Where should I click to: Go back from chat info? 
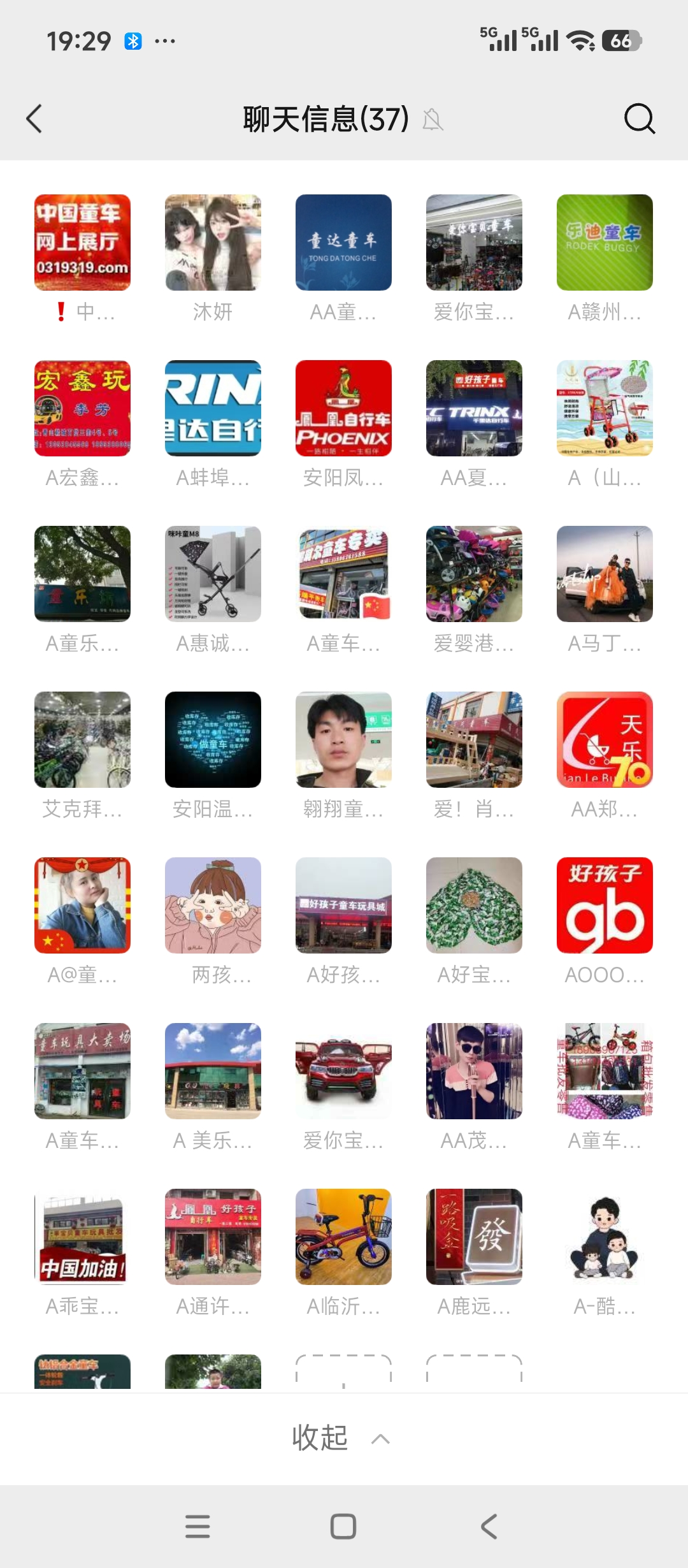pos(34,119)
